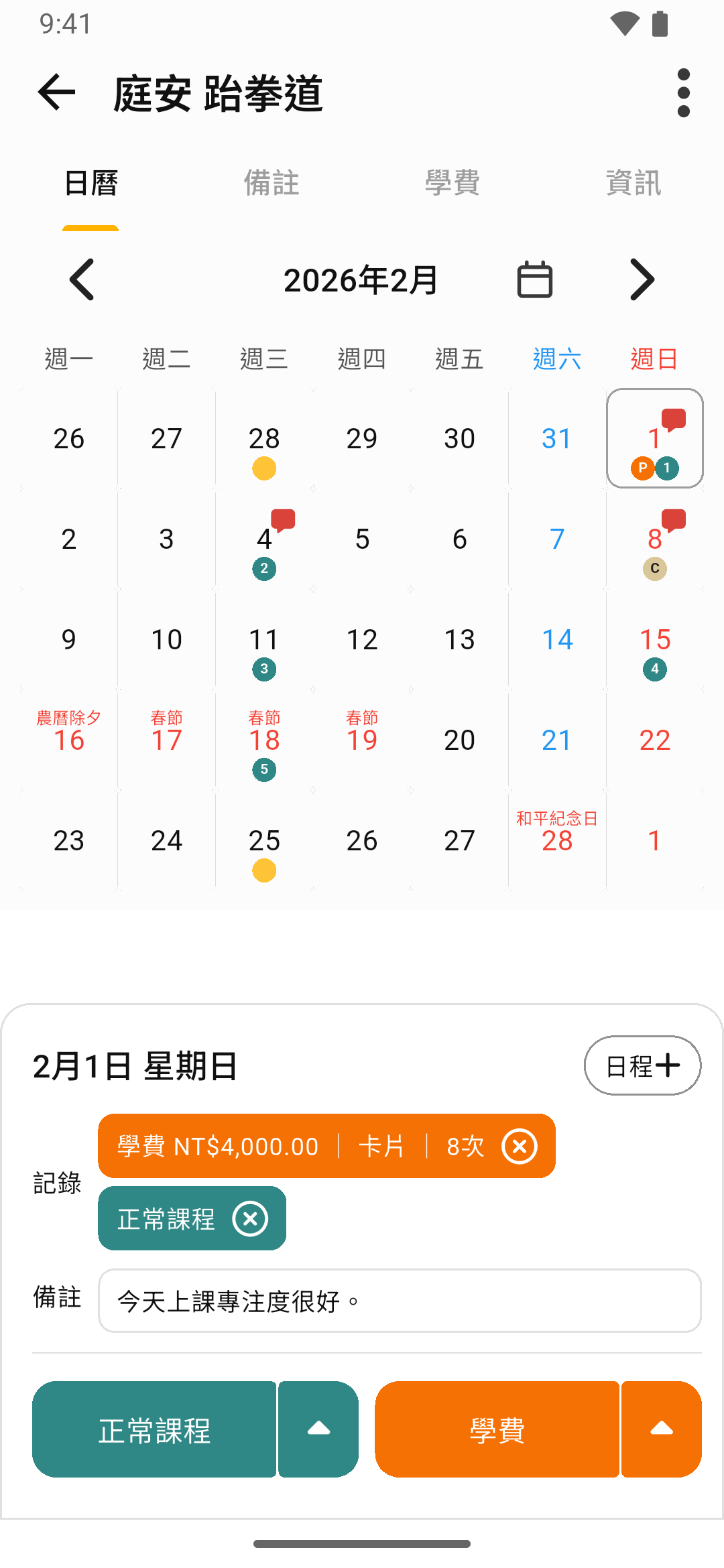Switch to the 學費 tab
The width and height of the screenshot is (724, 1568).
point(452,184)
